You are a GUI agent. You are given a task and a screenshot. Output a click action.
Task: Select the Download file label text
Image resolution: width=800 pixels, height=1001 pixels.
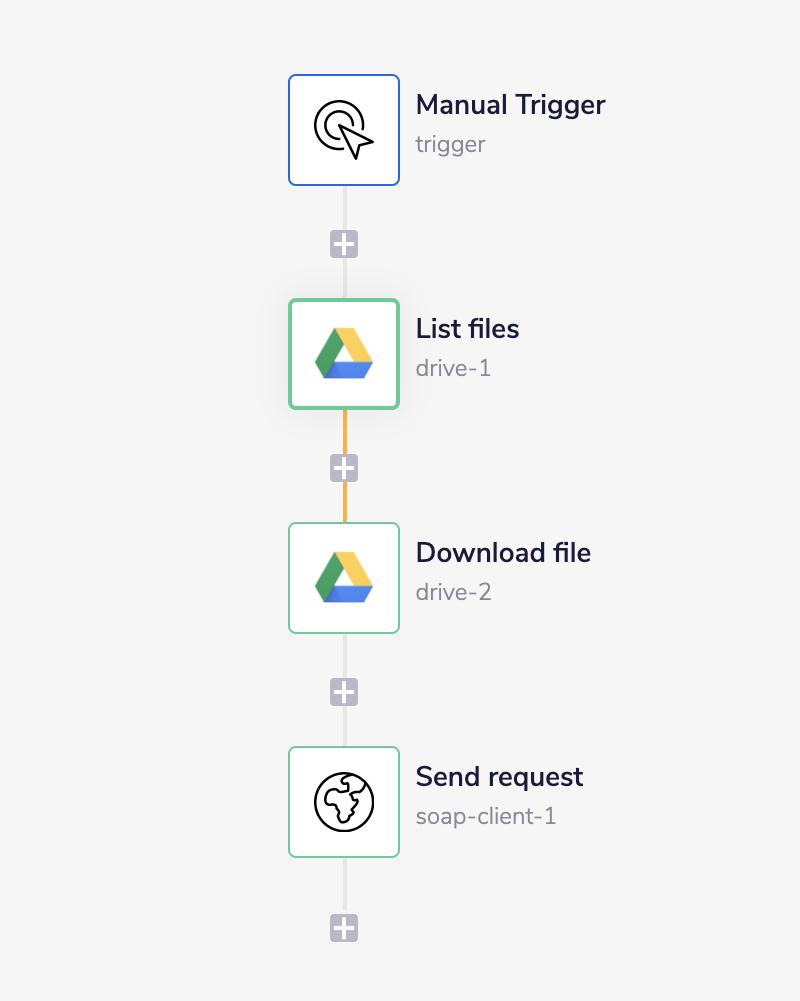pyautogui.click(x=503, y=553)
